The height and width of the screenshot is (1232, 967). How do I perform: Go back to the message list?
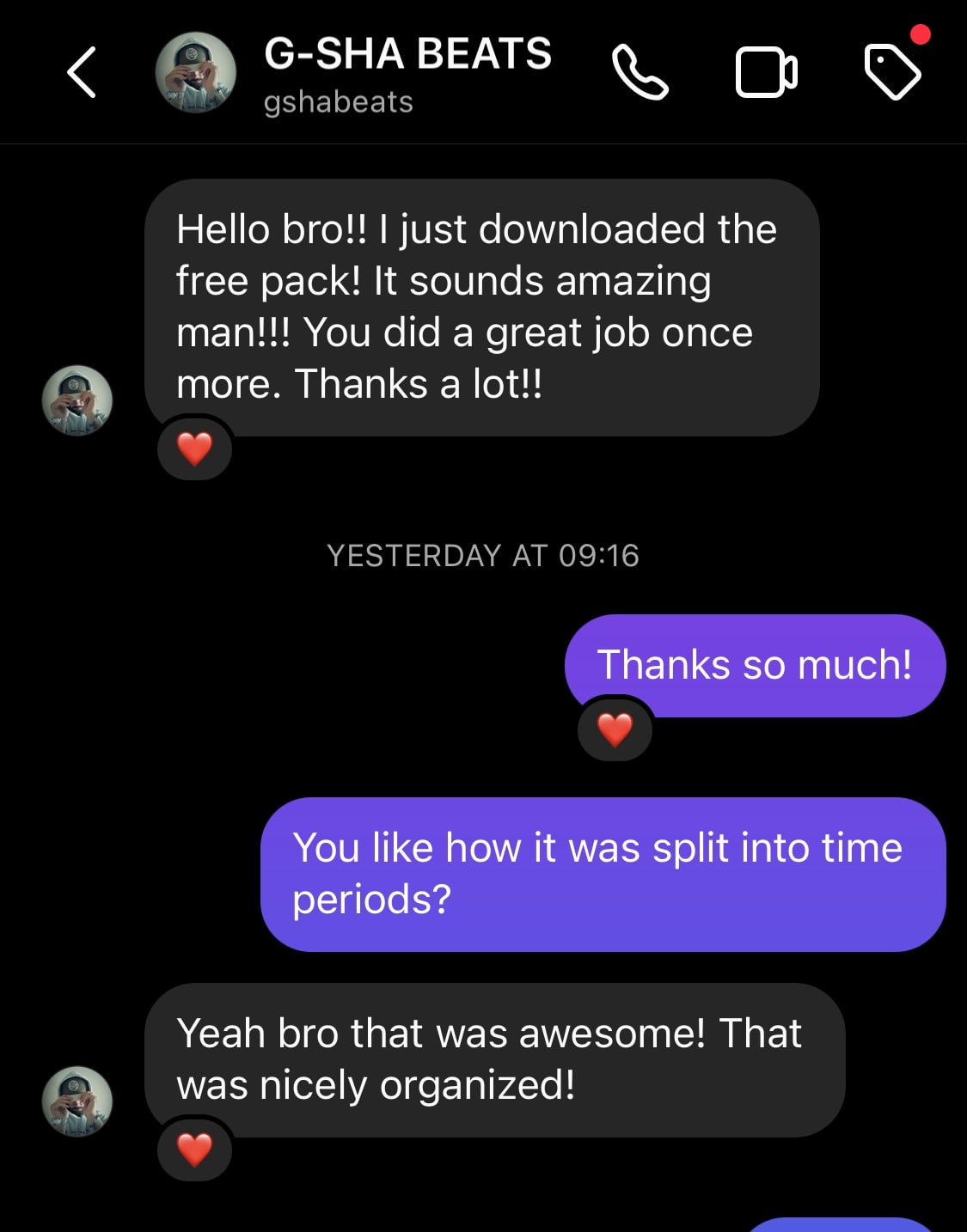(82, 72)
